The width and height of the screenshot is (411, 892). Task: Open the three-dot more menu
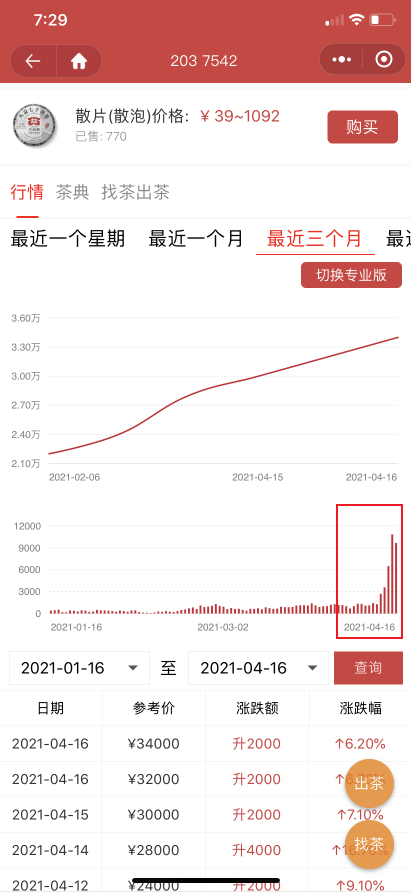pyautogui.click(x=342, y=59)
